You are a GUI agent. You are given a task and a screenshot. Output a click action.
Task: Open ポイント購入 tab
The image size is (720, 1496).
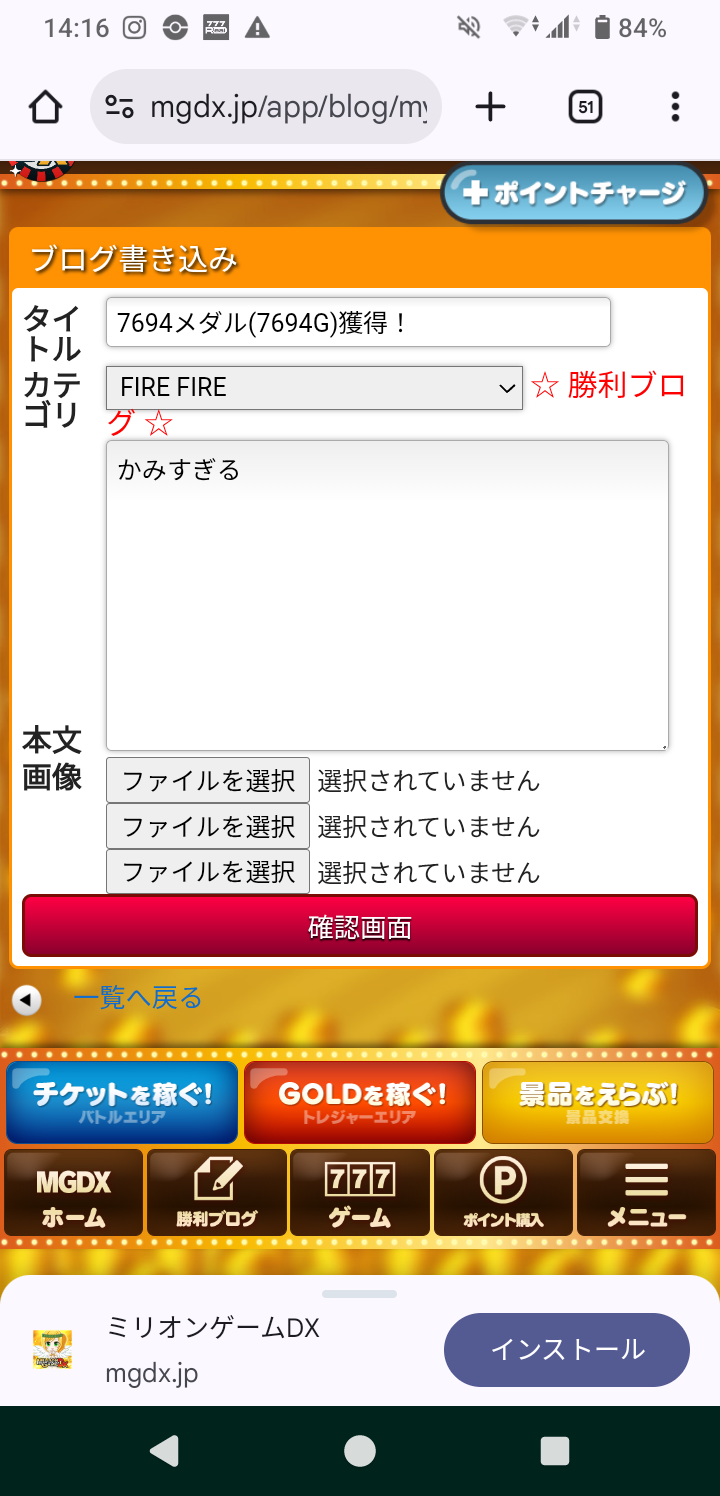click(503, 1192)
